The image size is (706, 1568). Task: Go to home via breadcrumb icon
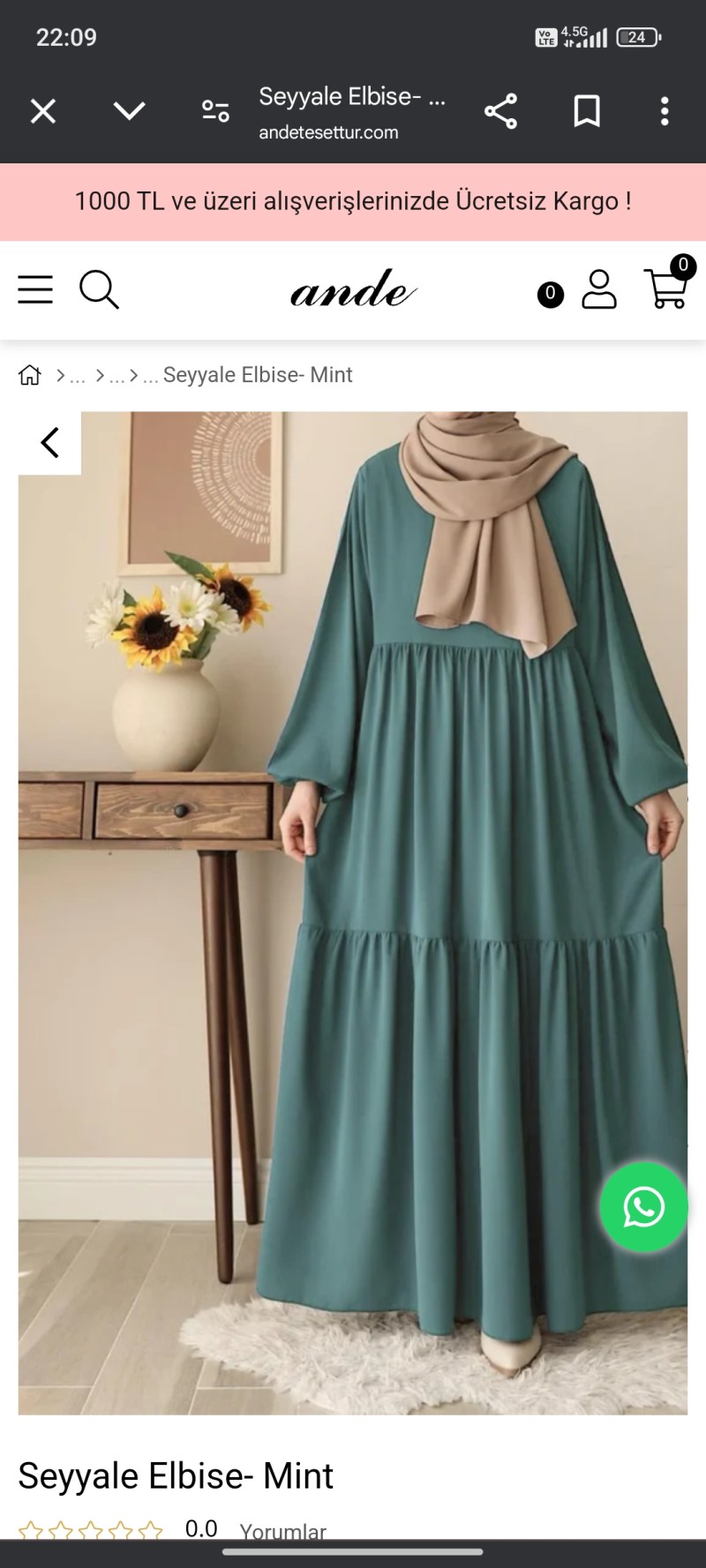(x=30, y=375)
